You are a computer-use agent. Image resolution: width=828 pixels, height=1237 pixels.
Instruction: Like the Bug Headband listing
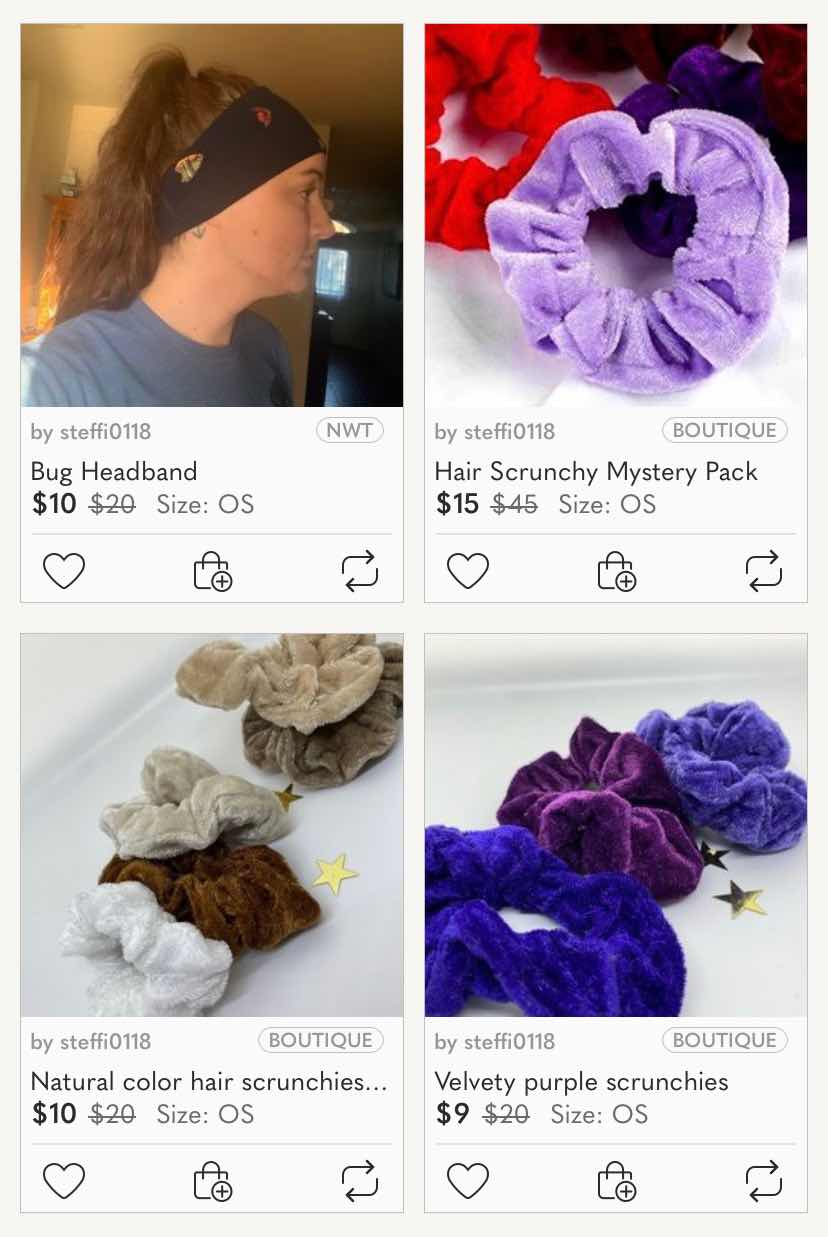click(x=64, y=571)
